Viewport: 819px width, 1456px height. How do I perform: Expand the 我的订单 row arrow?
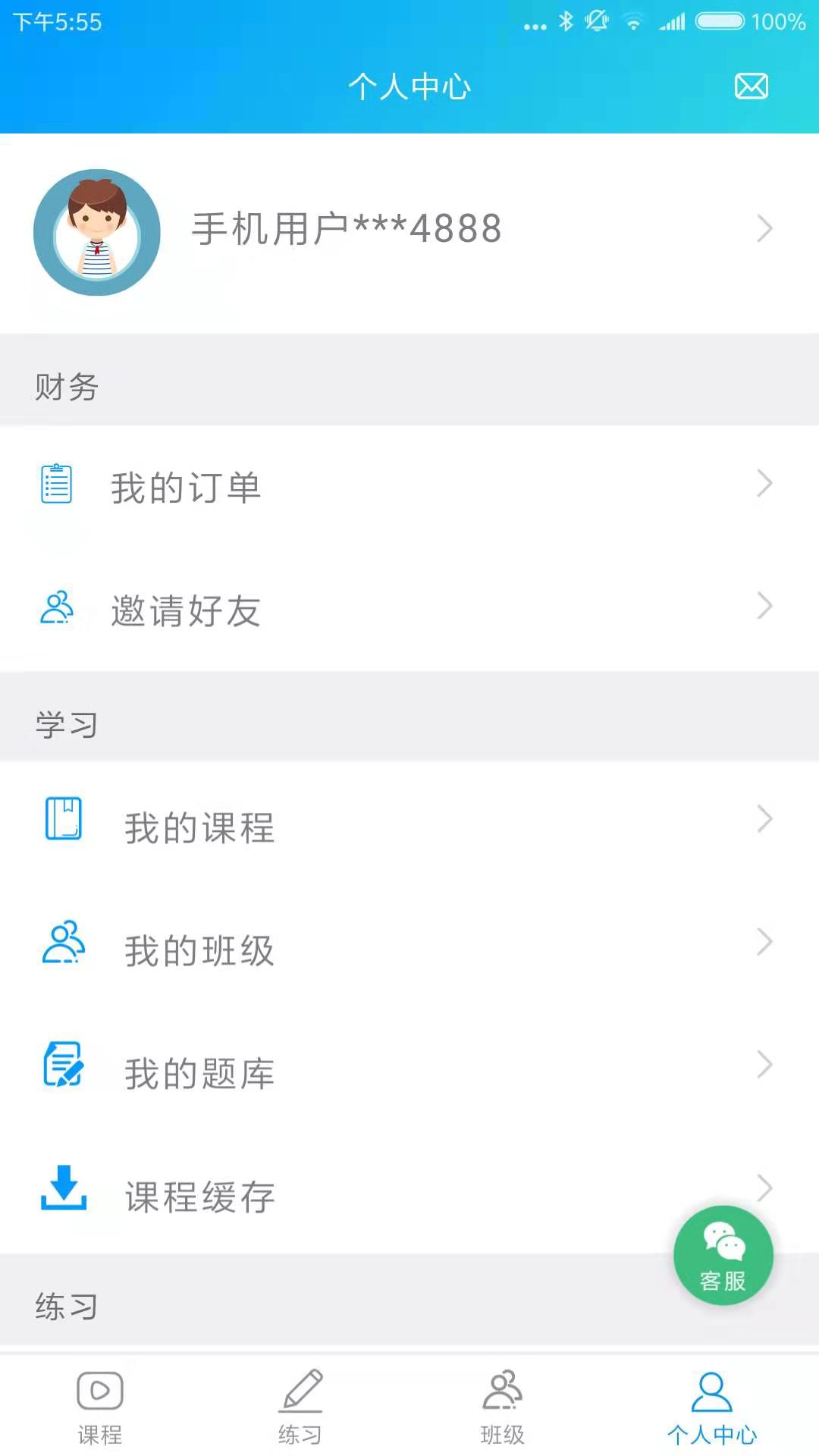click(x=764, y=483)
